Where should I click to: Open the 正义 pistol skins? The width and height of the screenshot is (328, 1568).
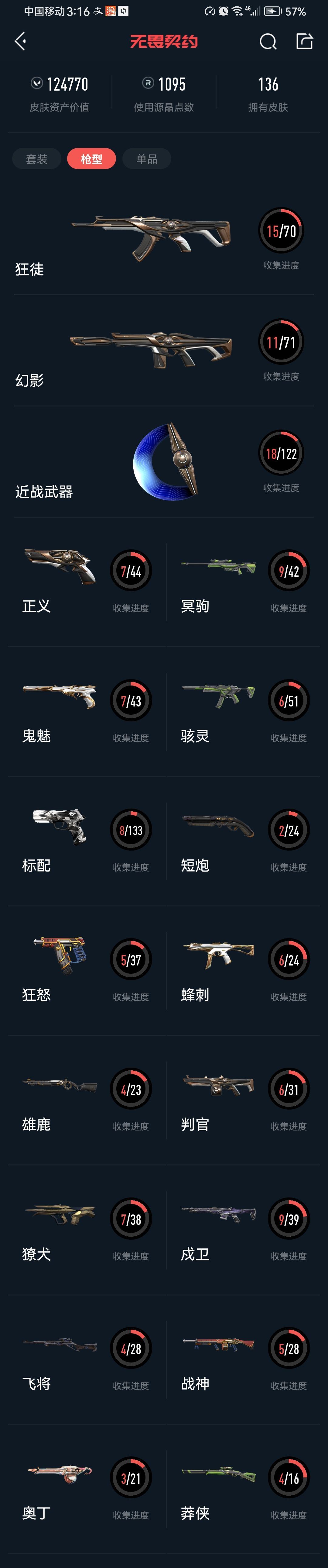[x=85, y=581]
